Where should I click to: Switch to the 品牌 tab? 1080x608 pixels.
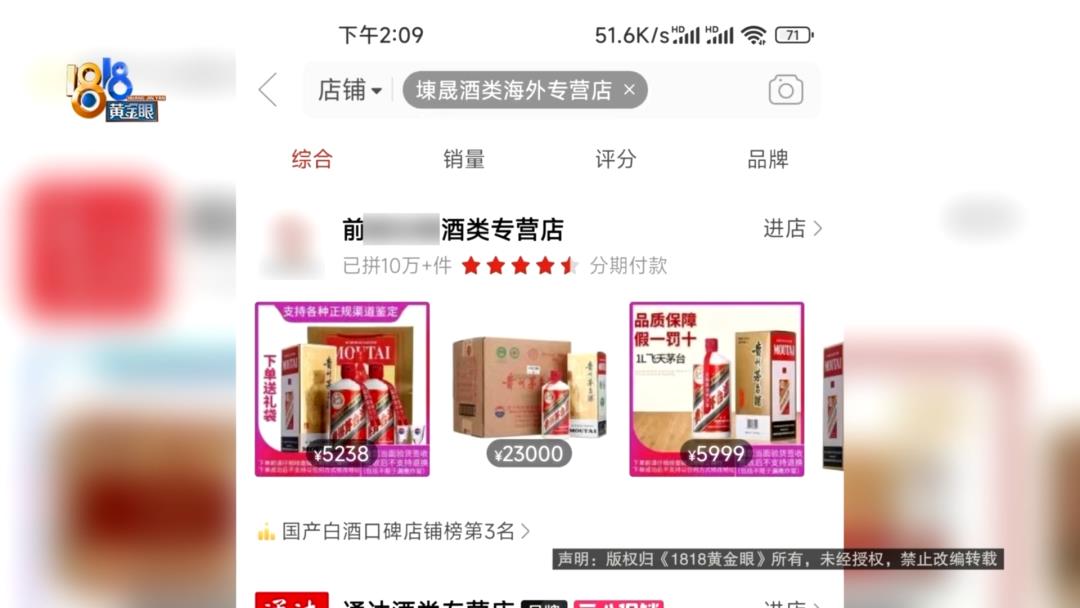tap(768, 159)
